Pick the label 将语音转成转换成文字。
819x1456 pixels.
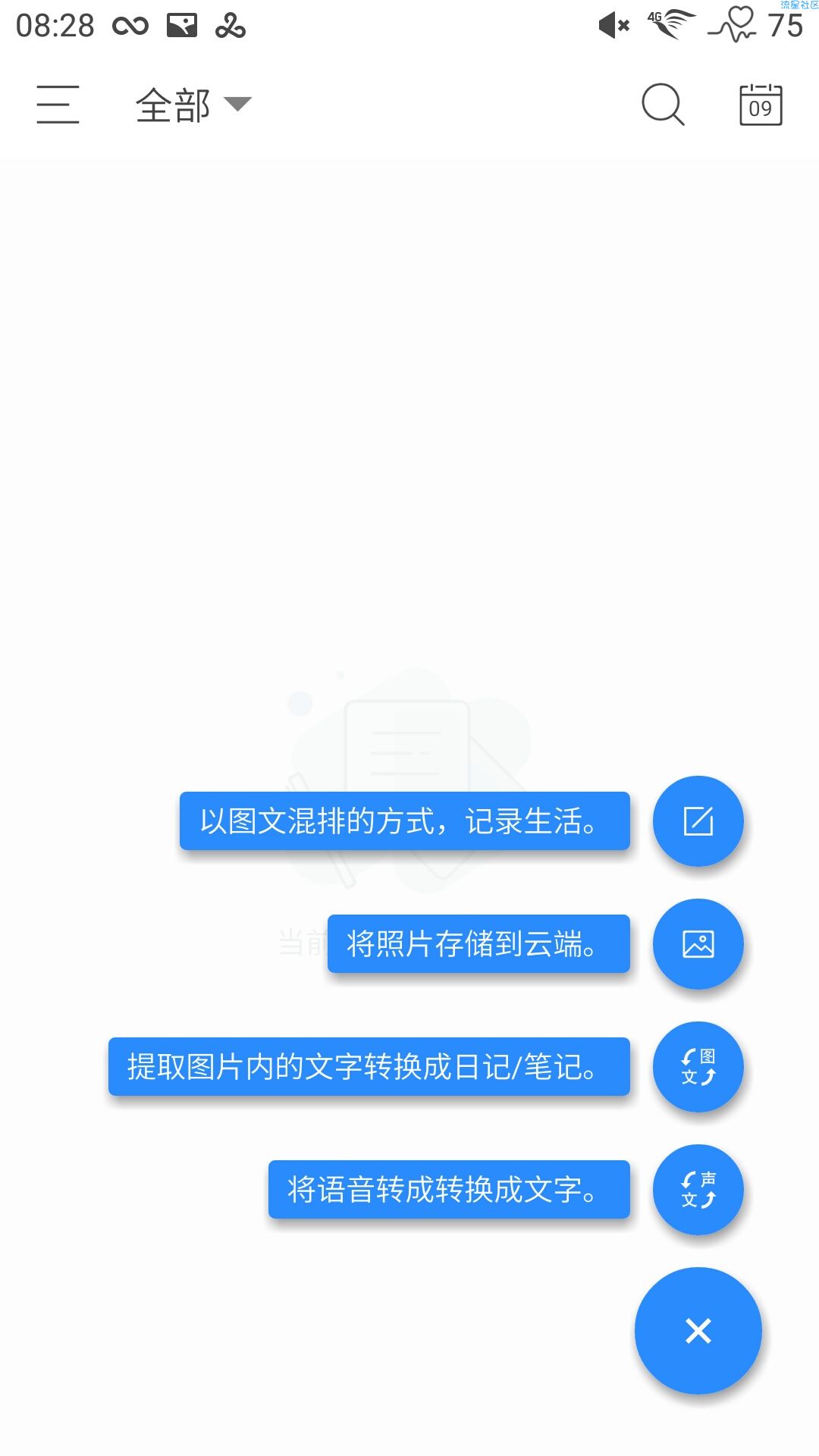(x=449, y=1190)
